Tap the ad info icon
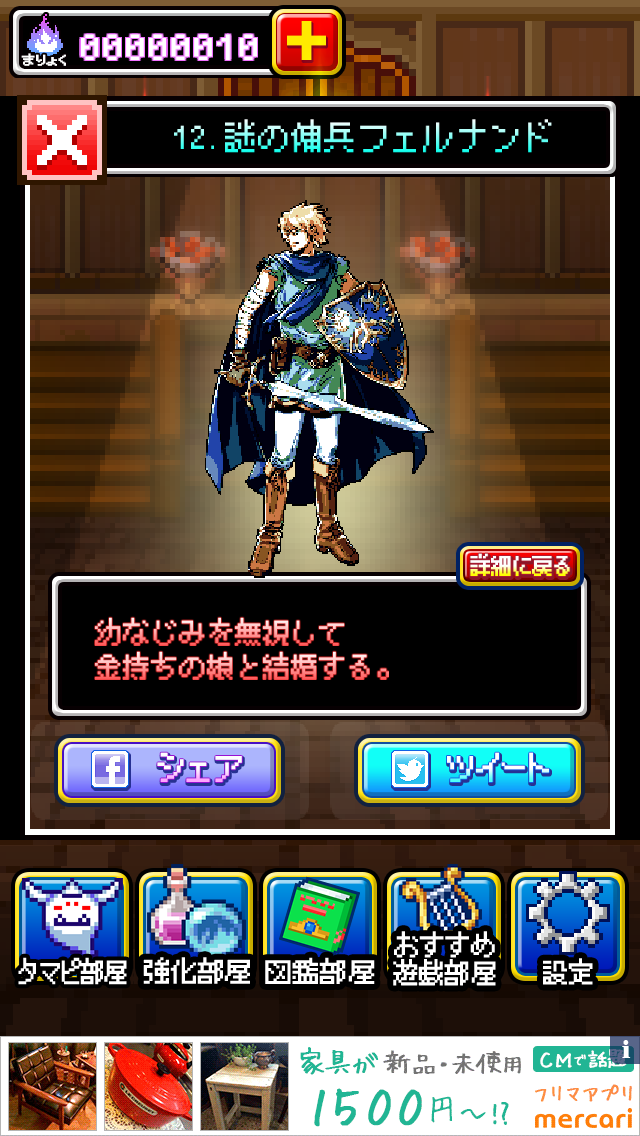 (x=626, y=1049)
